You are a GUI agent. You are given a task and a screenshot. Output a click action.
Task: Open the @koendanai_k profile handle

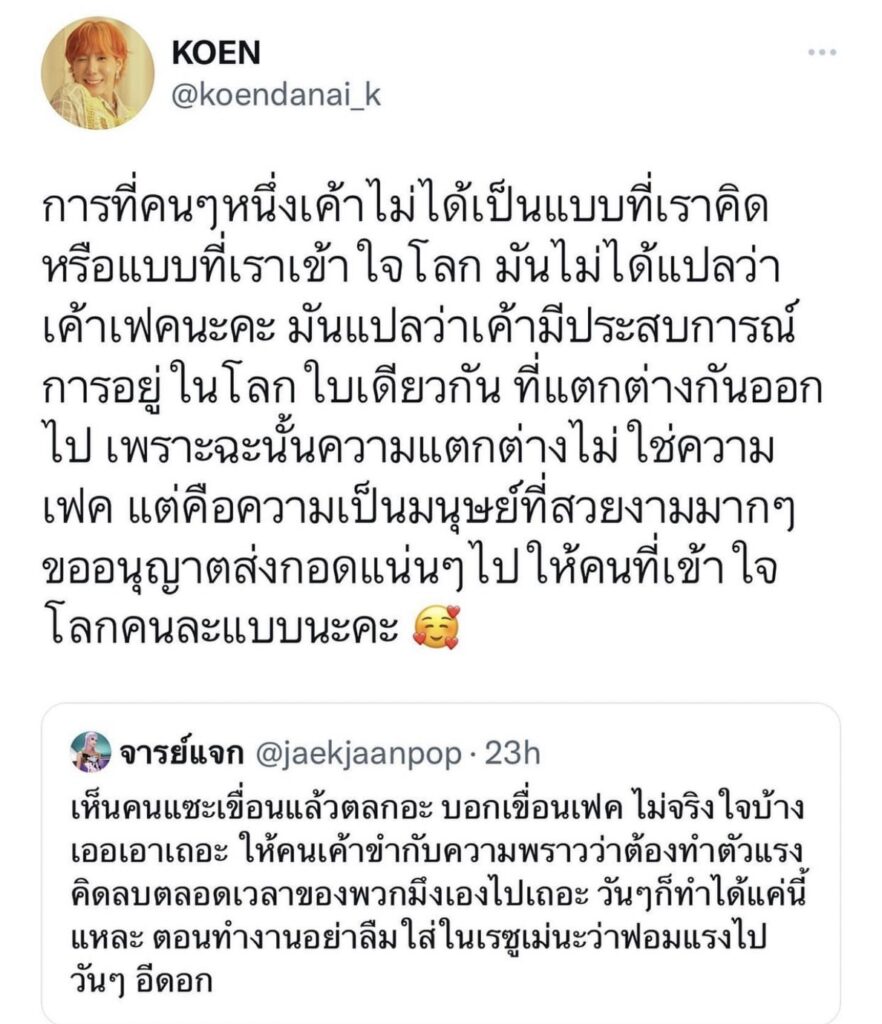278,96
